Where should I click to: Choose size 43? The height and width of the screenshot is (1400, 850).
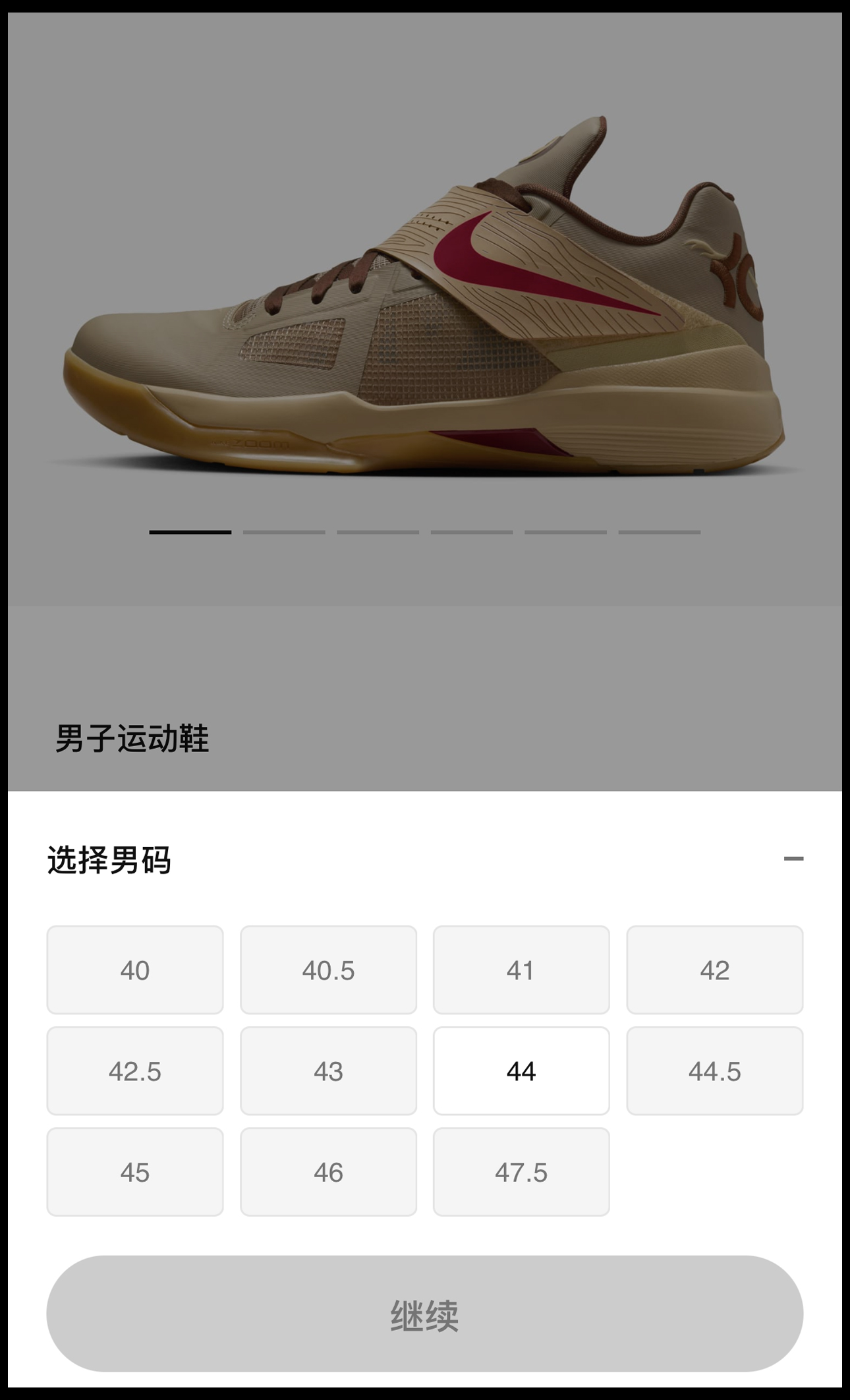[x=328, y=1070]
